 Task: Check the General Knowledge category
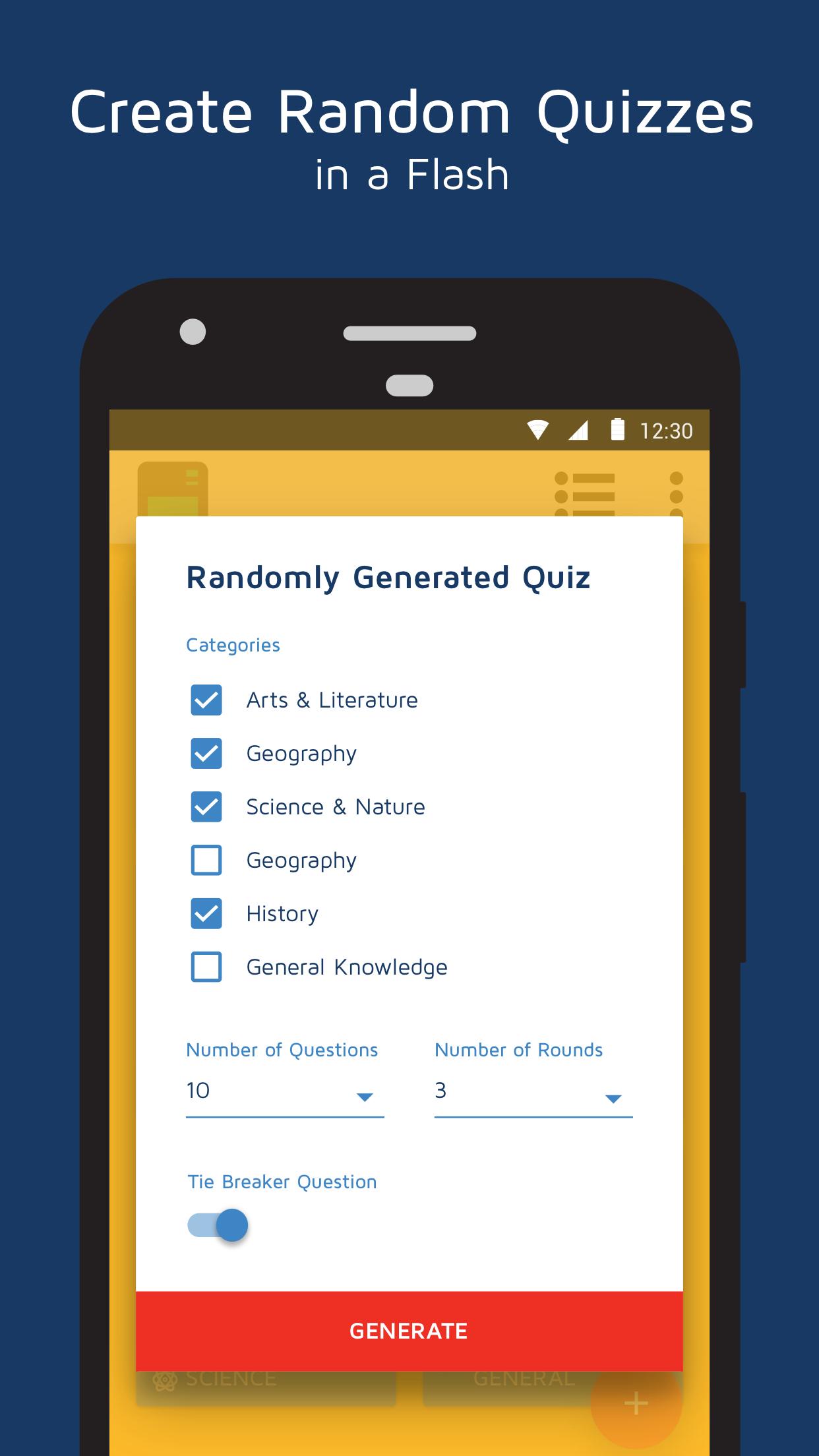(x=205, y=967)
